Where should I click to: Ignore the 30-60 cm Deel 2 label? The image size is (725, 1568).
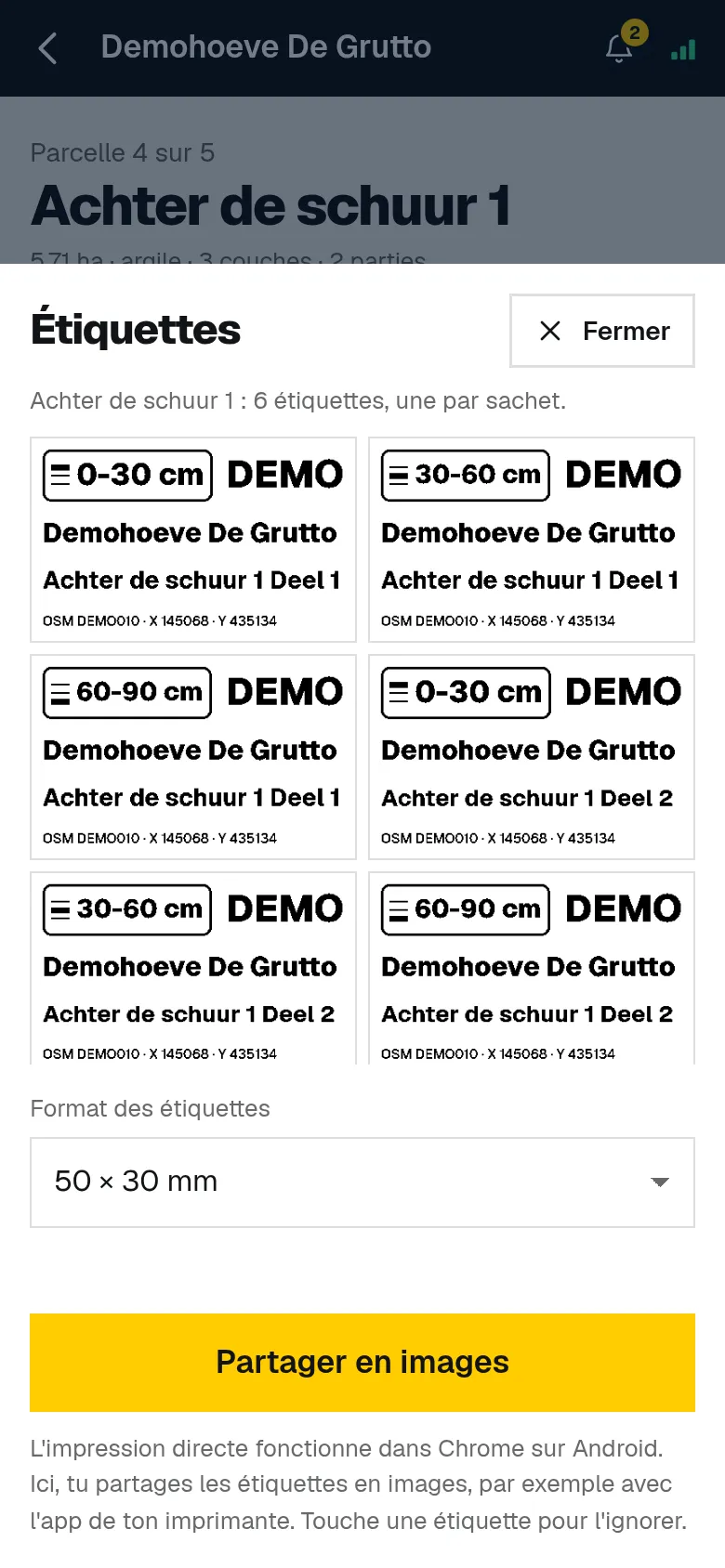pyautogui.click(x=193, y=968)
